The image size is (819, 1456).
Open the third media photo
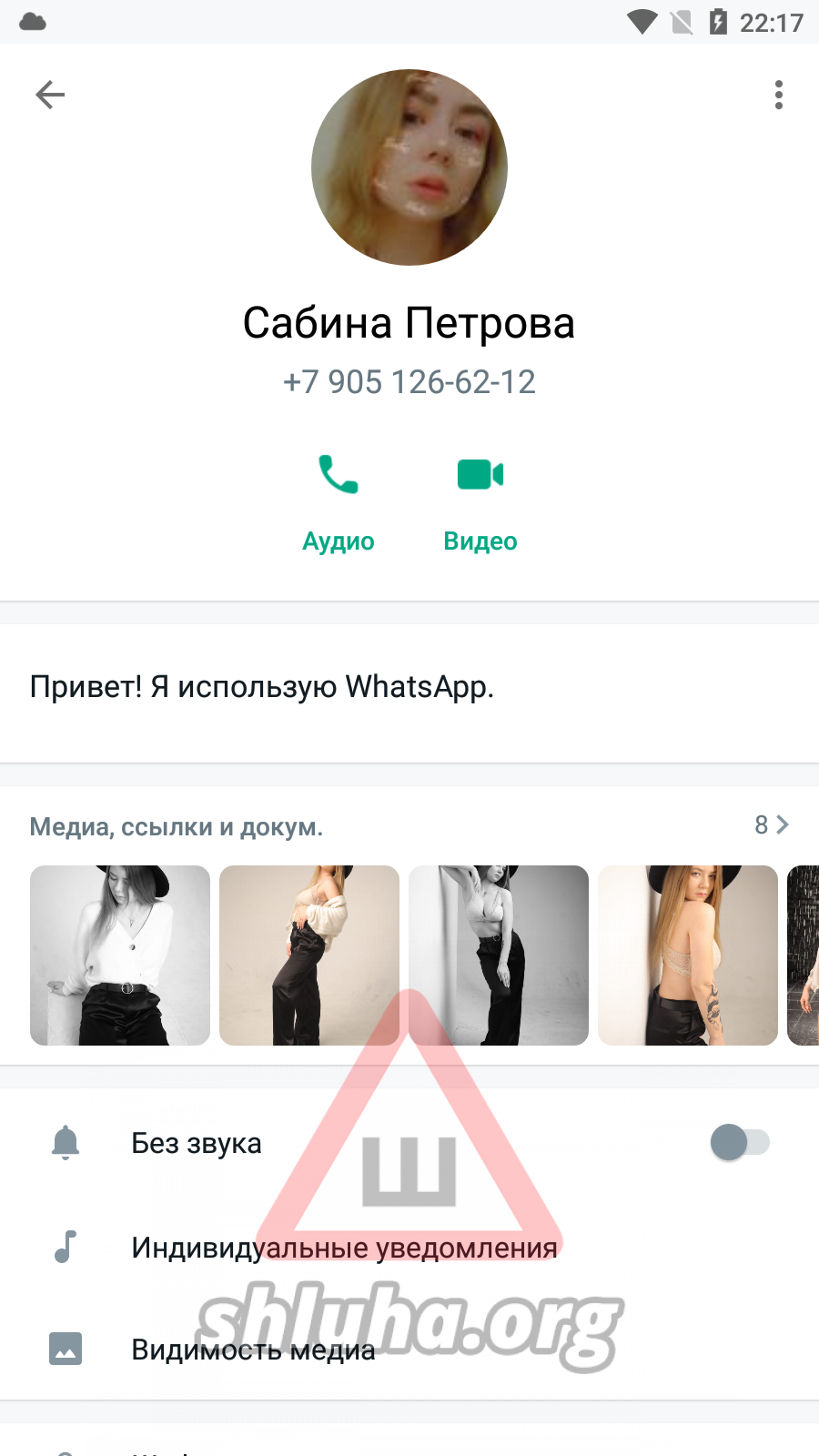click(499, 955)
